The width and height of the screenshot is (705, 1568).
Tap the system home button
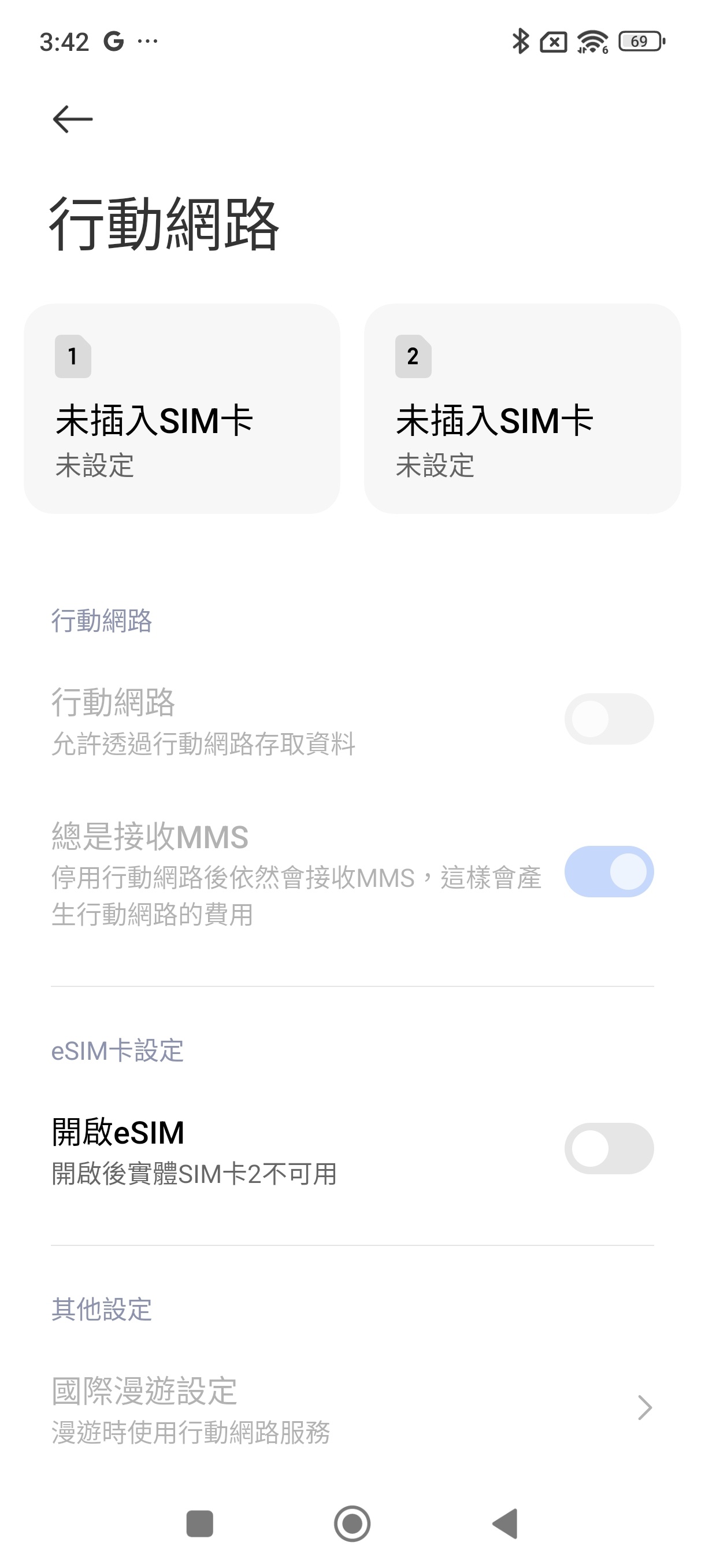(x=352, y=1524)
